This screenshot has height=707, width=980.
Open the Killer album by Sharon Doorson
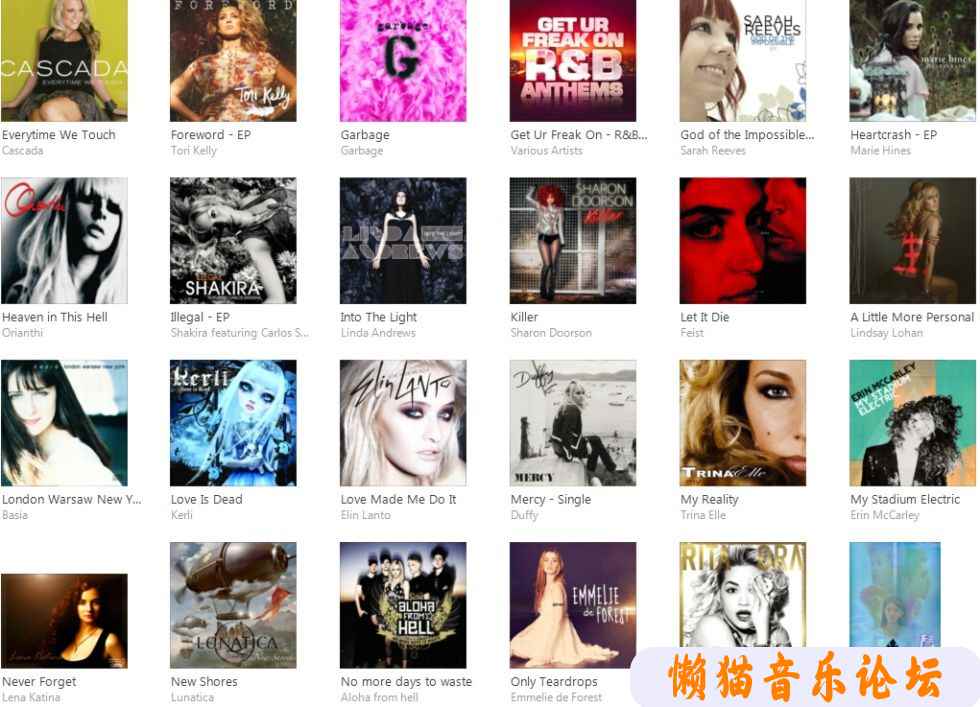573,241
